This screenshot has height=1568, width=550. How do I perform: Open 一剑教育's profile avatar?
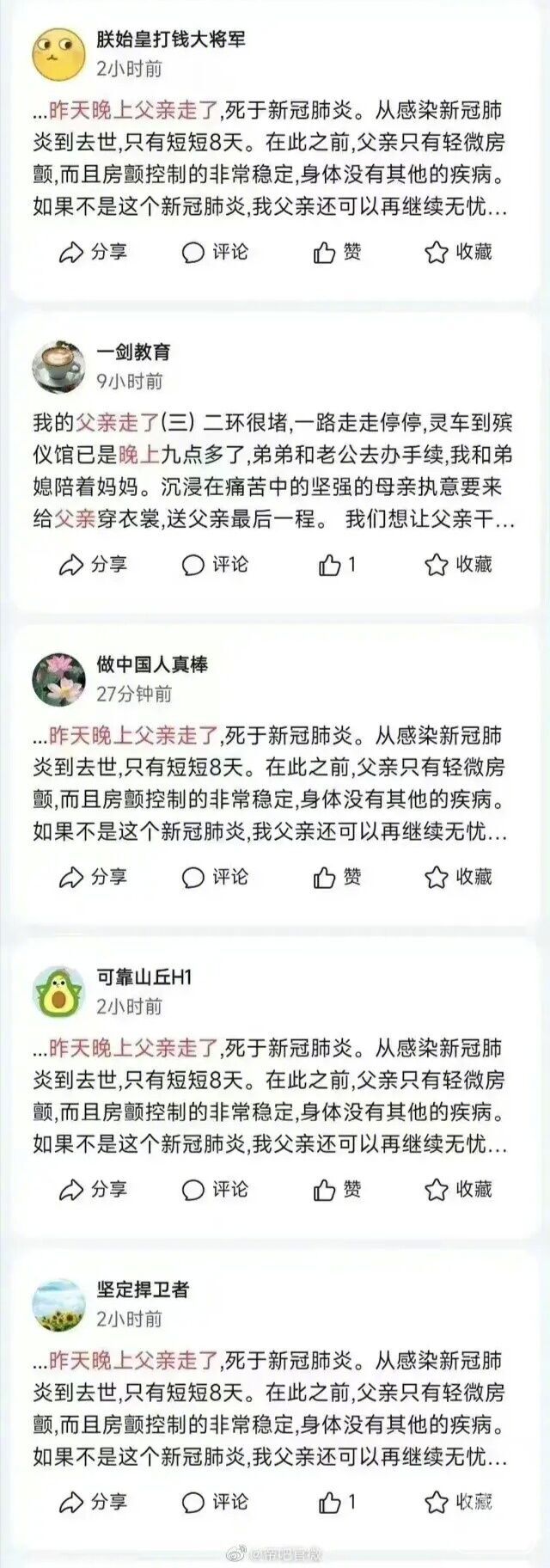coord(58,365)
